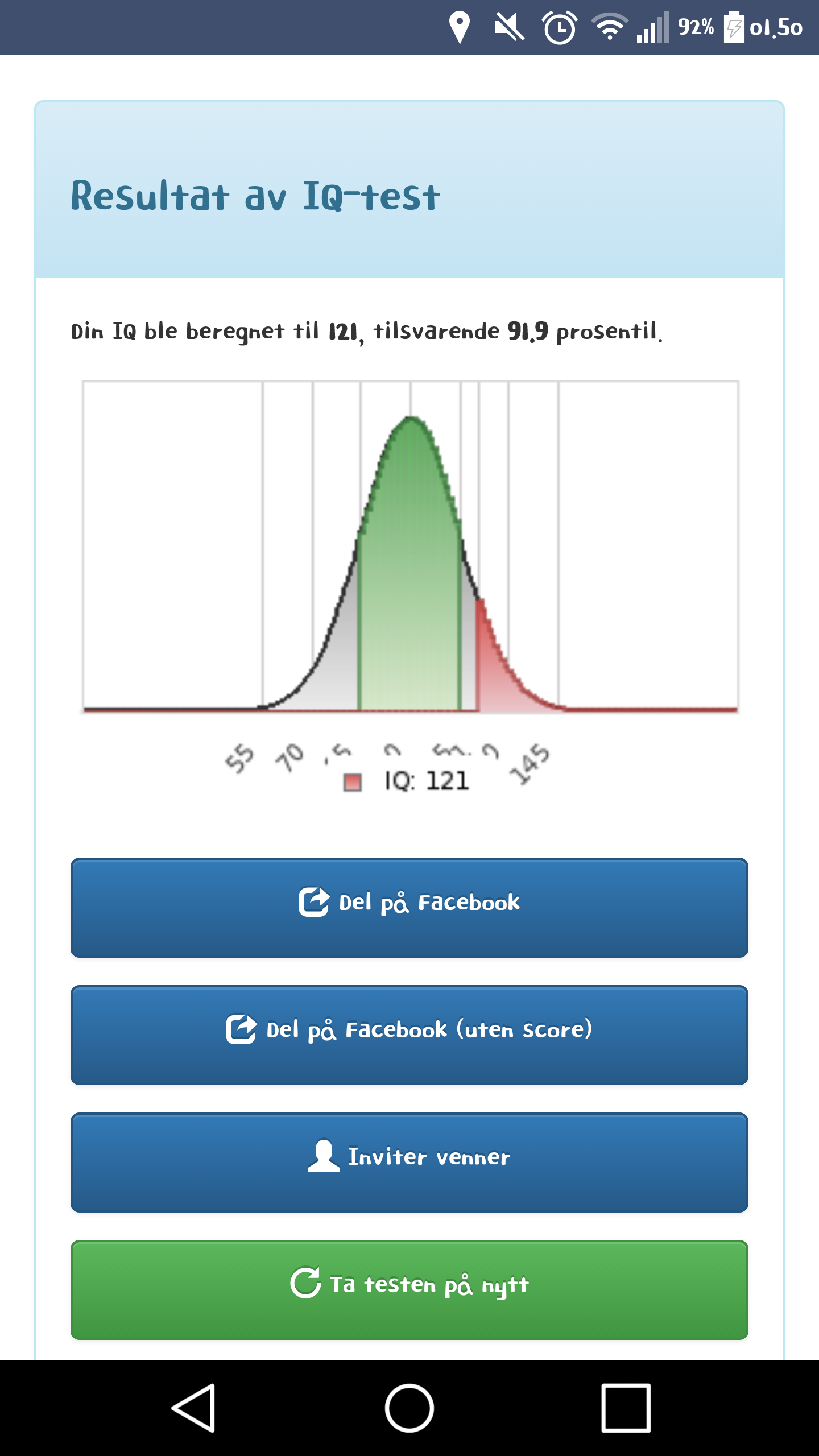Viewport: 819px width, 1456px height.
Task: Open recent apps from the navigation bar
Action: coord(626,1408)
